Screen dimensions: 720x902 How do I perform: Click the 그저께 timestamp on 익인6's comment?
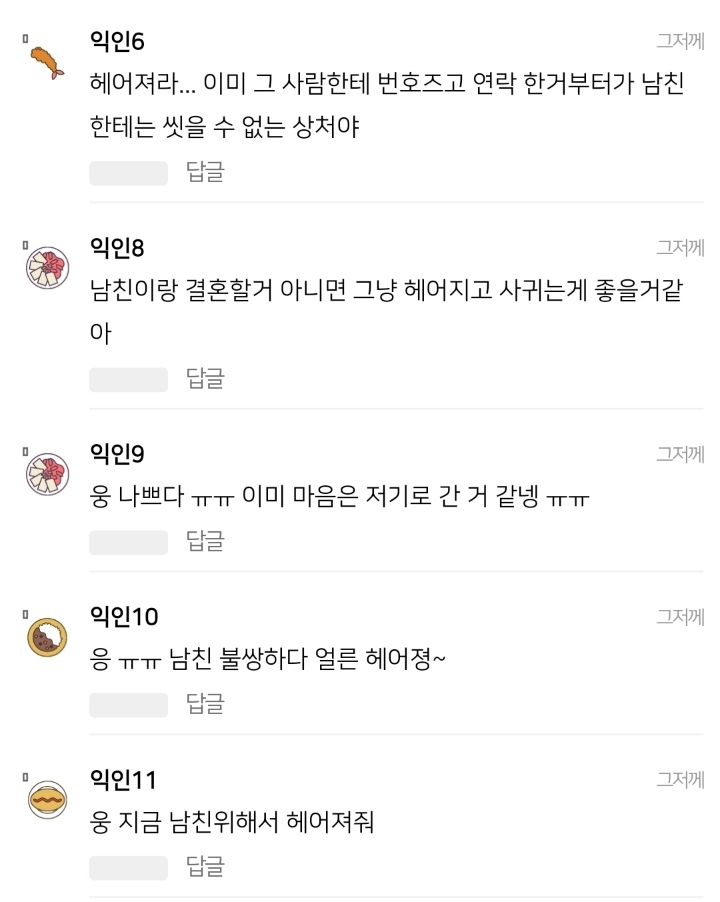[682, 42]
